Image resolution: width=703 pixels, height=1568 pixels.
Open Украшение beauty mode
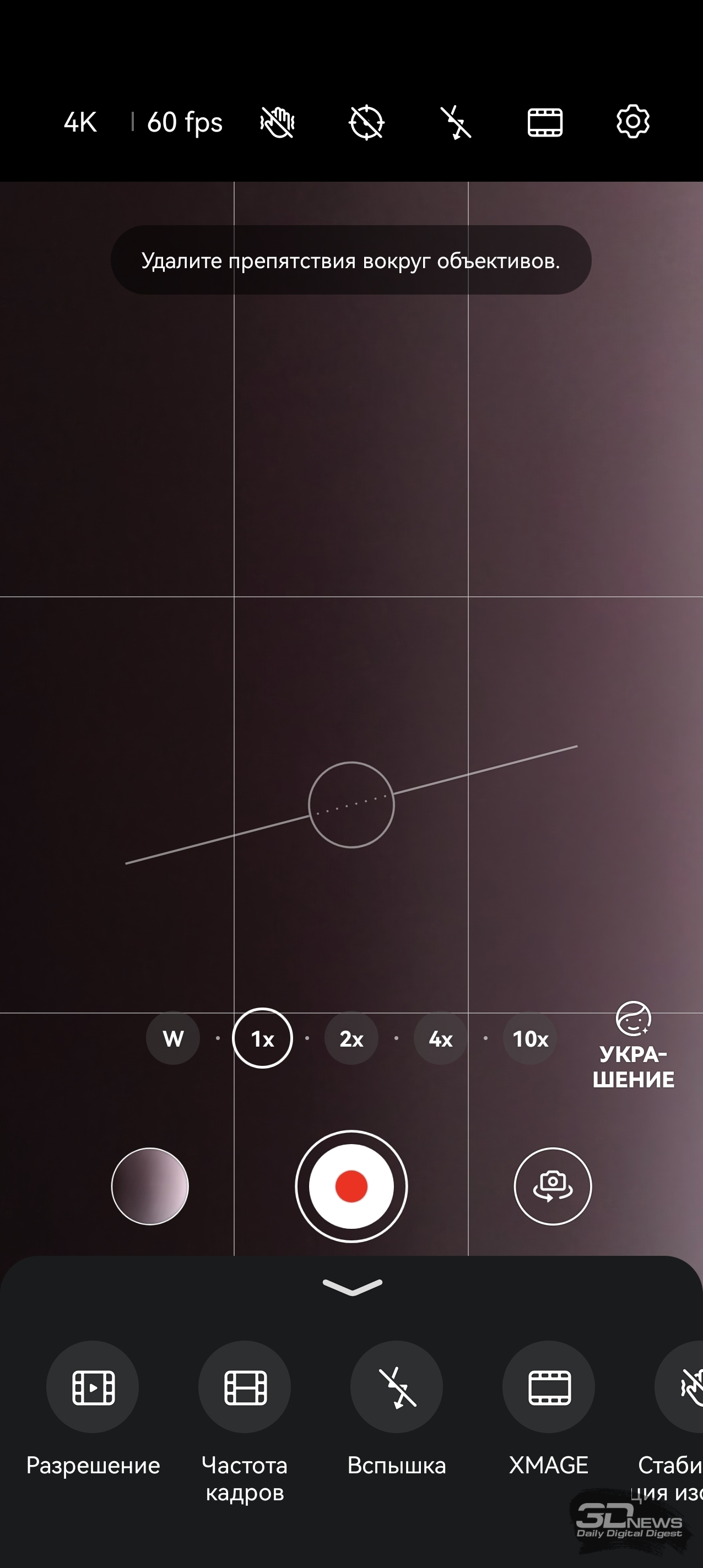pos(634,1046)
